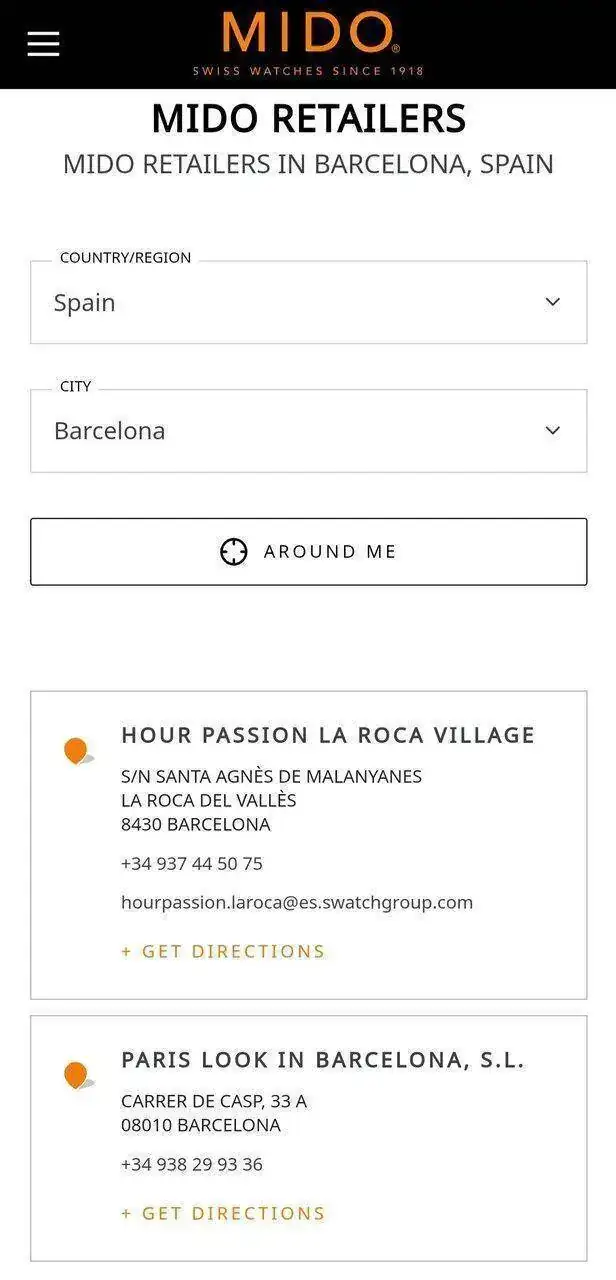Call Paris Look in Barcelona phone number
616x1280 pixels.
pyautogui.click(x=192, y=1165)
